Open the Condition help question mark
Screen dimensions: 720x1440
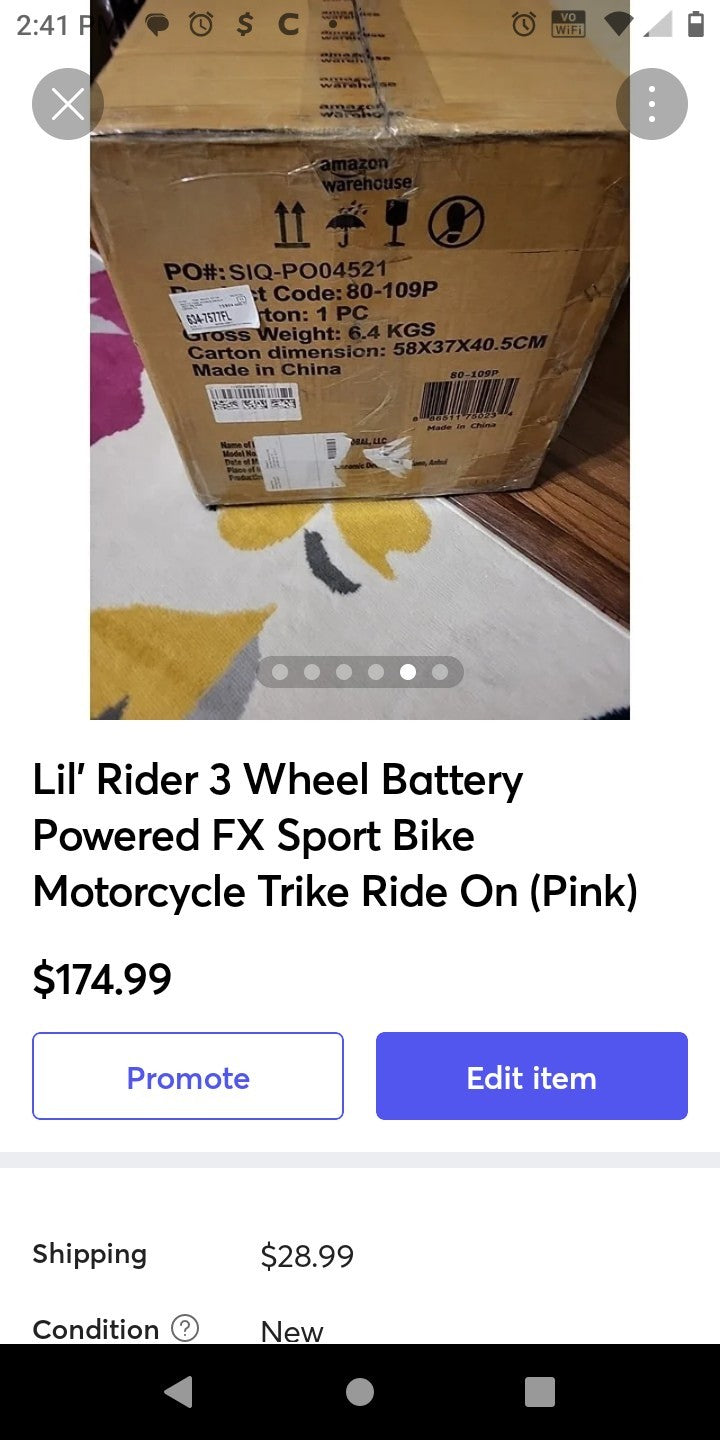(185, 1328)
